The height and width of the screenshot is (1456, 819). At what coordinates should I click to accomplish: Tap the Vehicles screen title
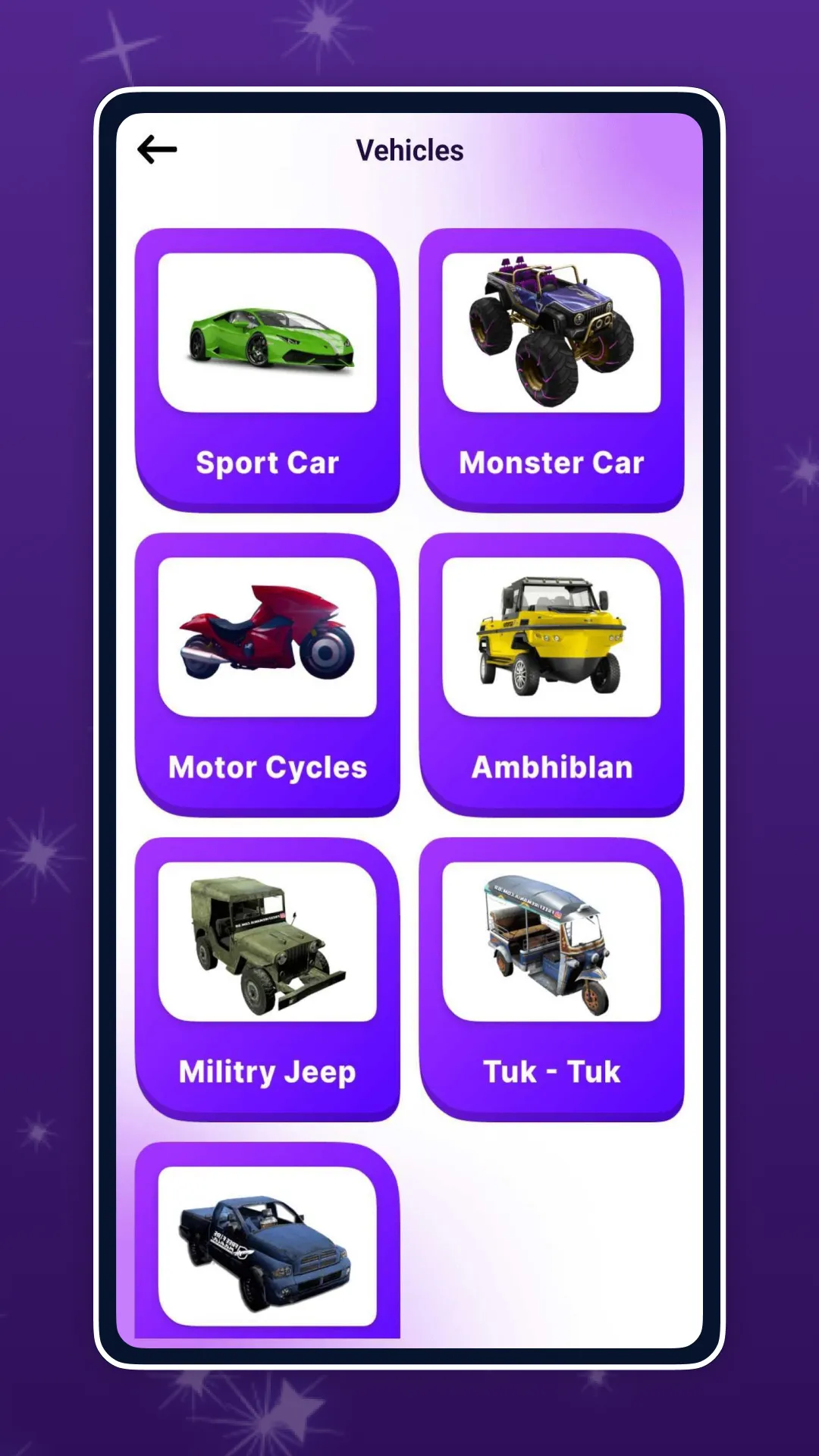pos(409,149)
